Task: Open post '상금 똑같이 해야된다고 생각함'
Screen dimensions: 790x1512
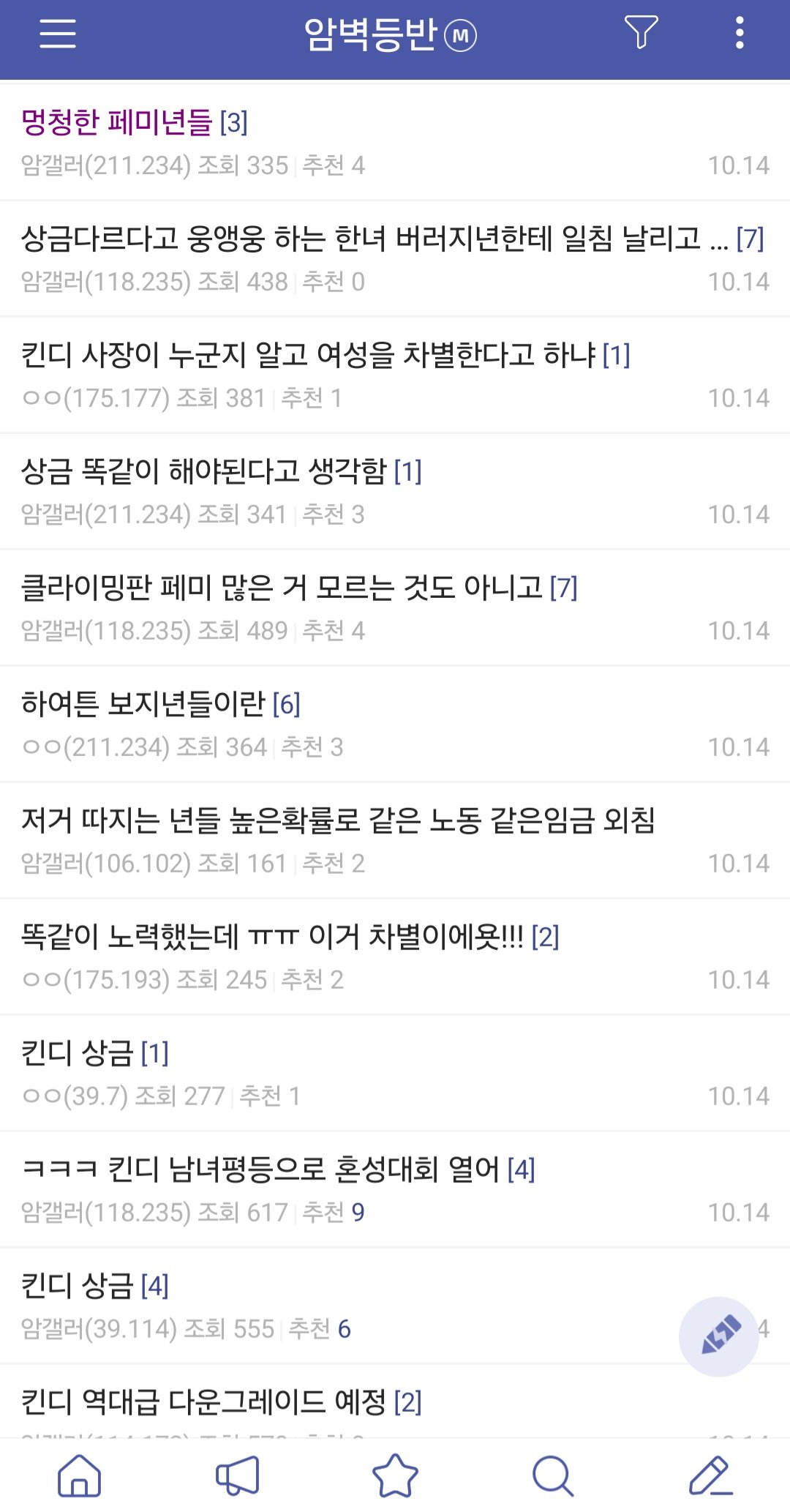Action: tap(204, 472)
